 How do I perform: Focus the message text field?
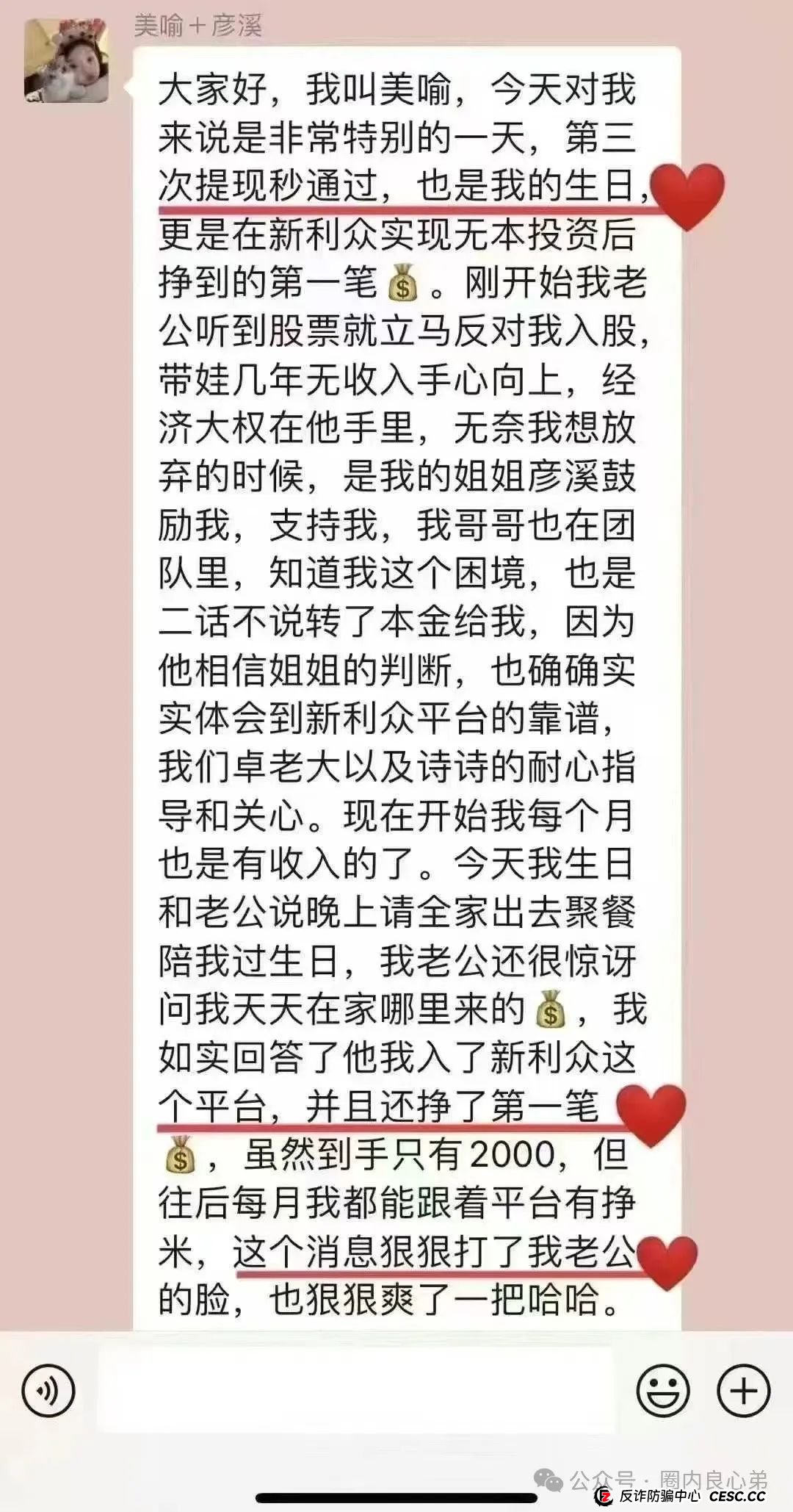pyautogui.click(x=356, y=1391)
